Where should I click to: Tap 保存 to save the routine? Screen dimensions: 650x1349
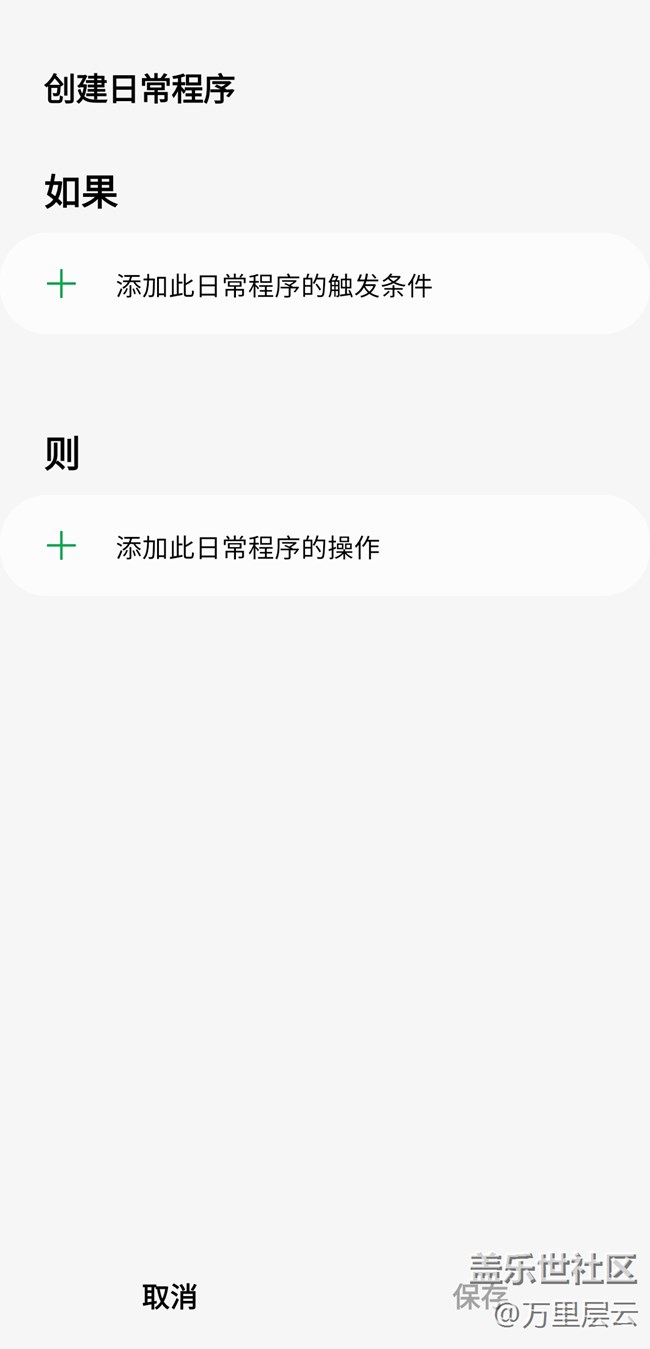(x=479, y=1297)
